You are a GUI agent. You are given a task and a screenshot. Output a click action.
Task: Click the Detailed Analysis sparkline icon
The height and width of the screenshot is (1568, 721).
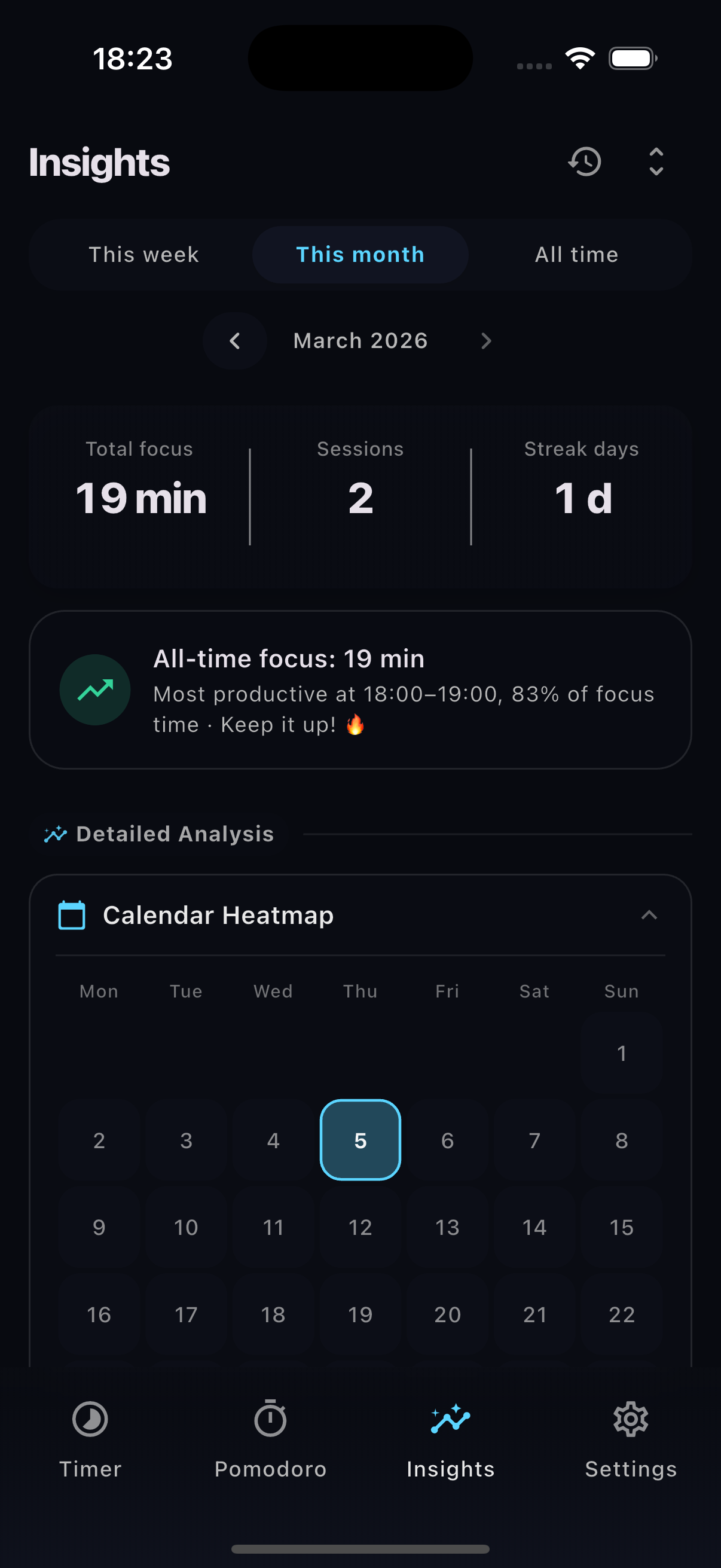(x=56, y=834)
